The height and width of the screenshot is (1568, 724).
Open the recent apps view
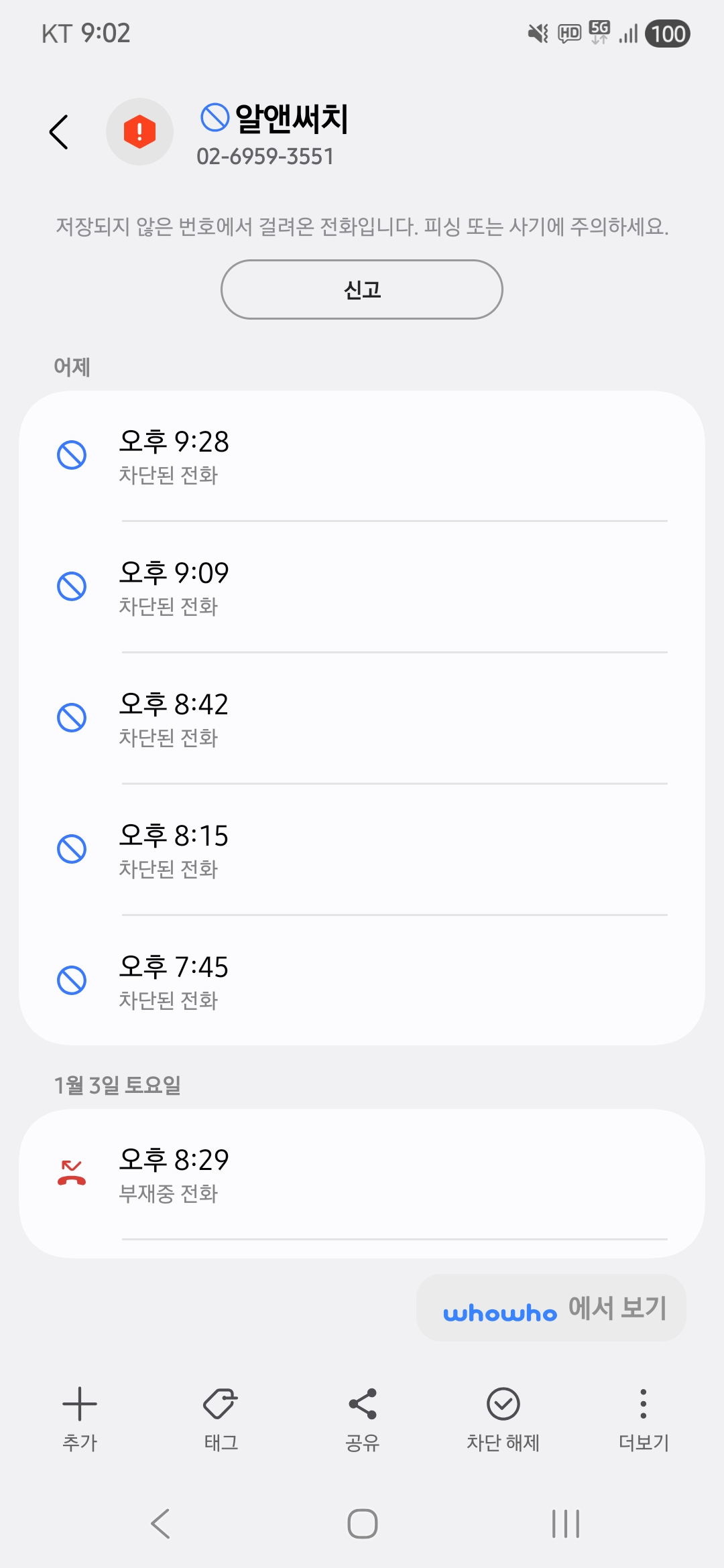[565, 1524]
